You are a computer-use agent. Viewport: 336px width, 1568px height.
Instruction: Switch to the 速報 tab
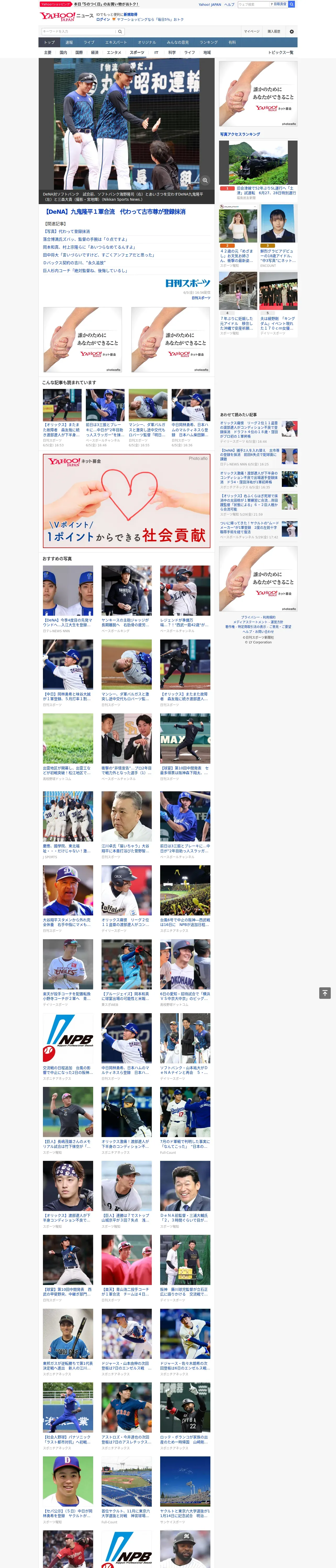tap(69, 43)
